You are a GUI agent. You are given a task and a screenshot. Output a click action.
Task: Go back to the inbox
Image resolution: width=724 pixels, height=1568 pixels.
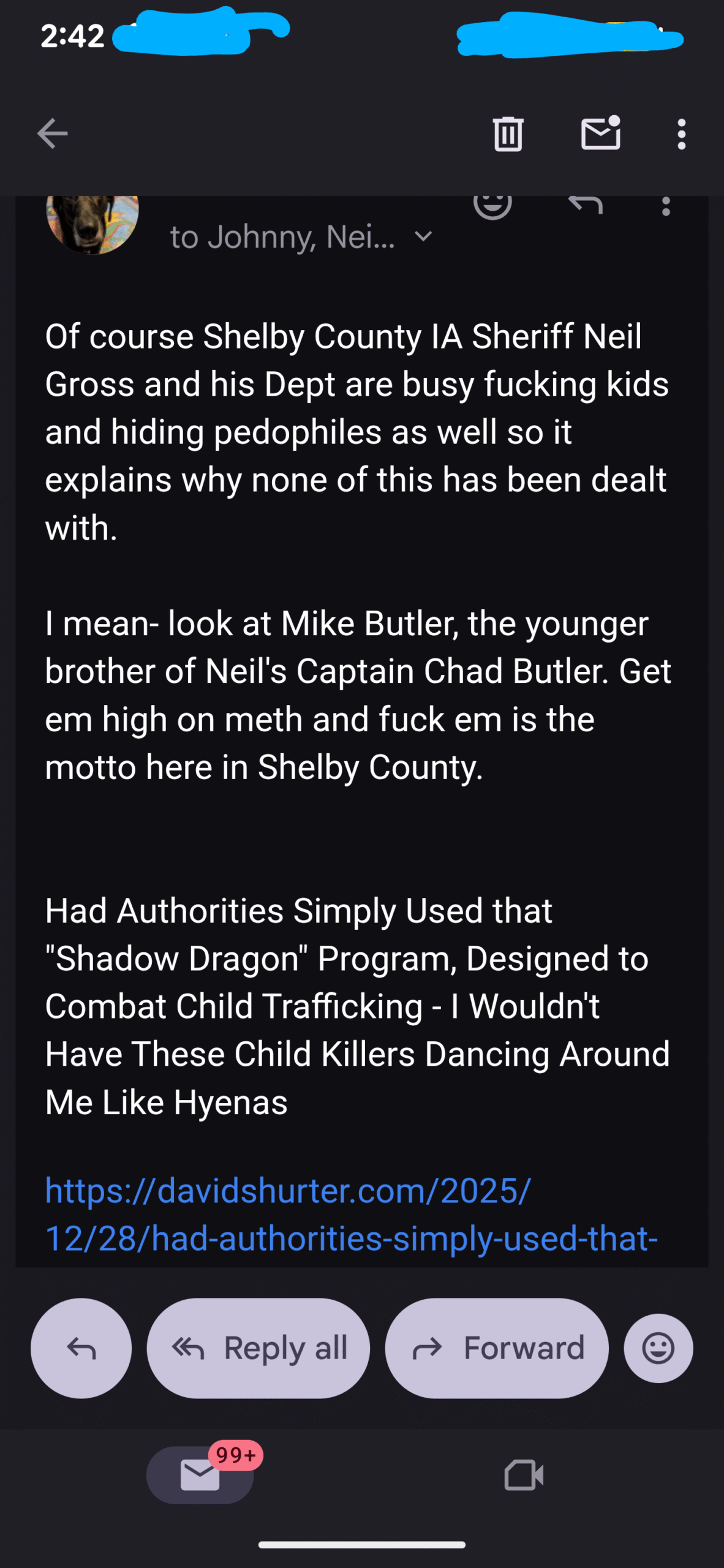[53, 134]
